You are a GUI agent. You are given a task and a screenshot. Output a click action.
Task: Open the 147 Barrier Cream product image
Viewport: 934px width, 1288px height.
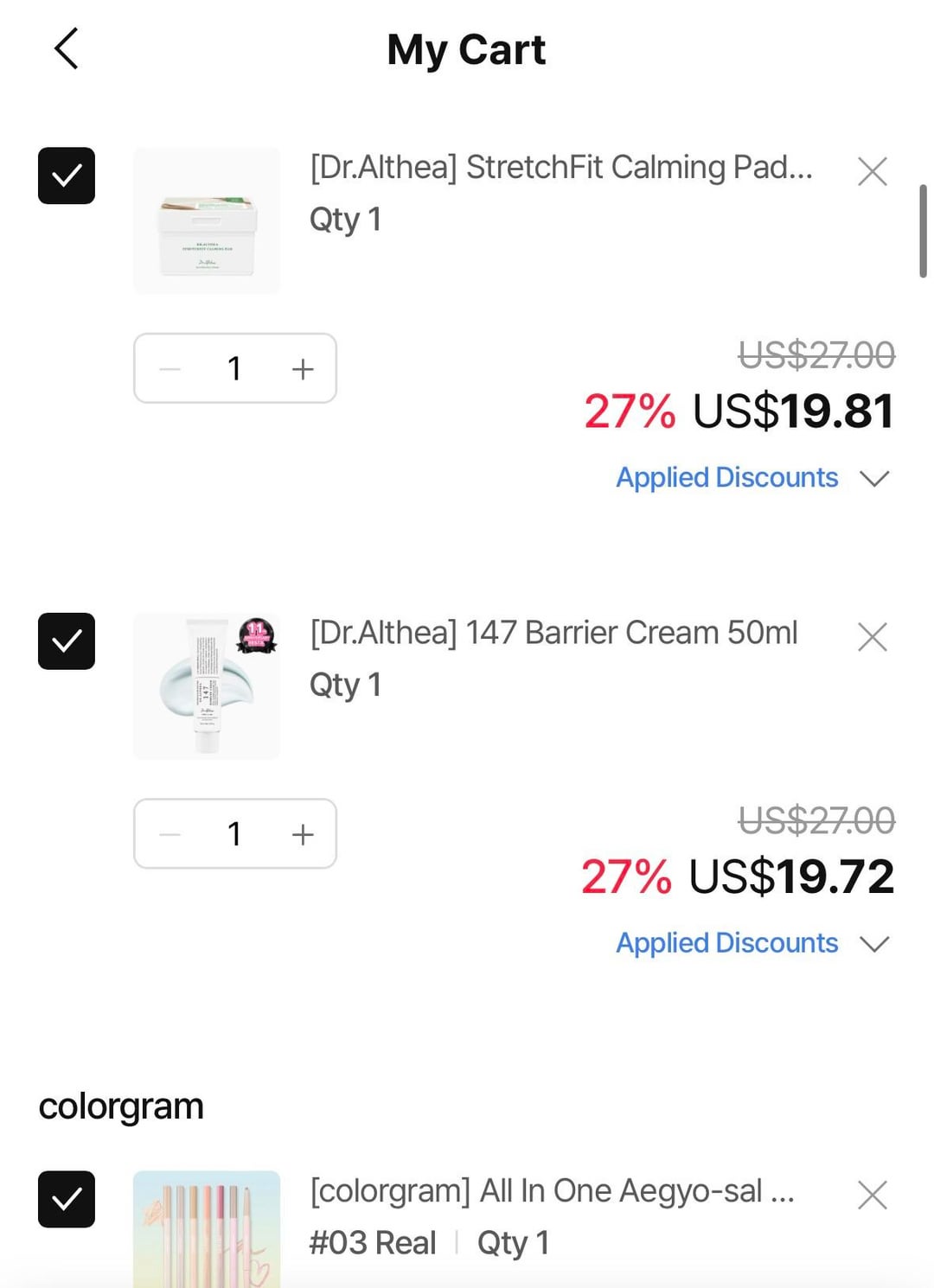(207, 686)
